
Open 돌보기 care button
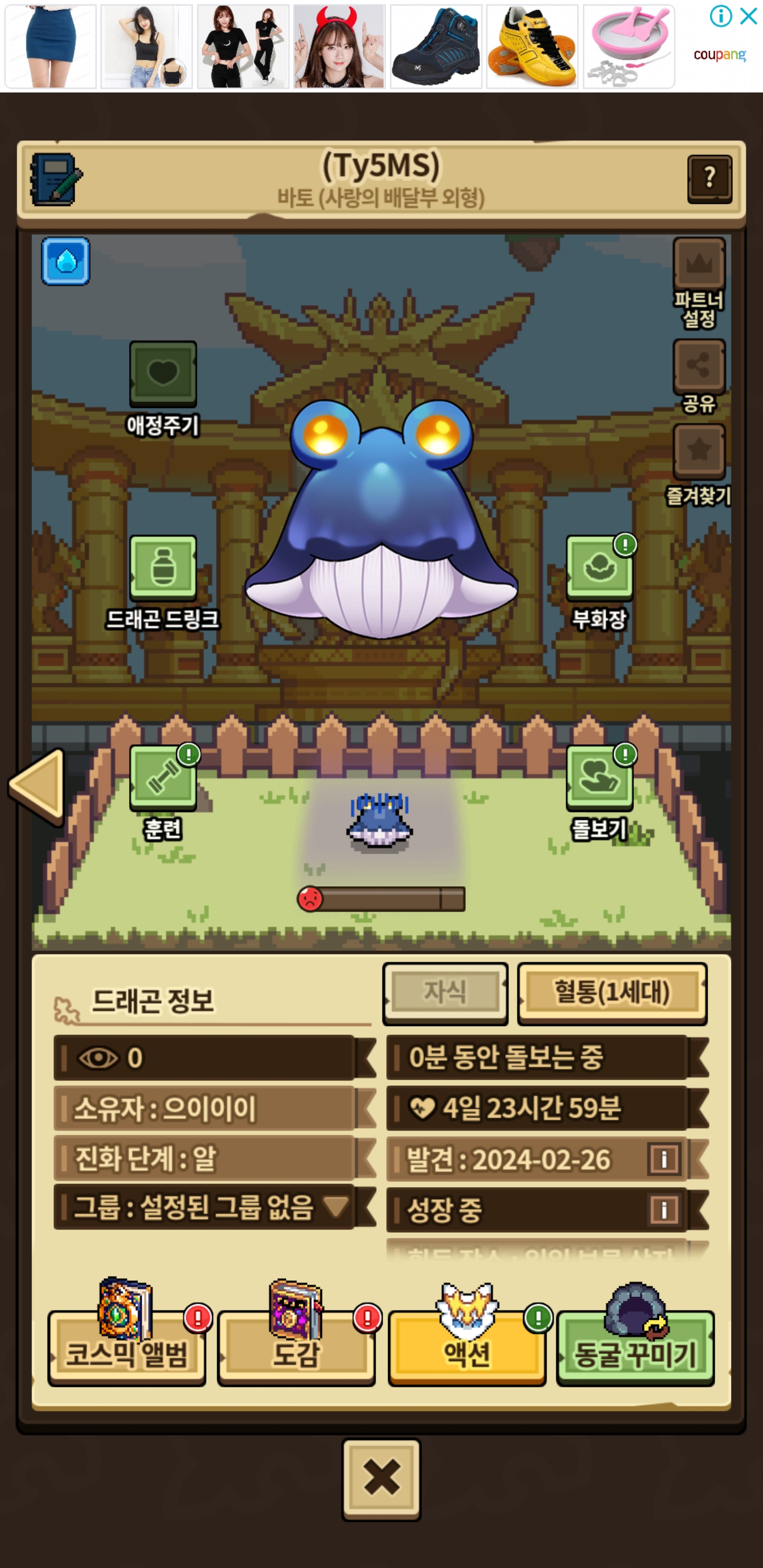click(599, 778)
